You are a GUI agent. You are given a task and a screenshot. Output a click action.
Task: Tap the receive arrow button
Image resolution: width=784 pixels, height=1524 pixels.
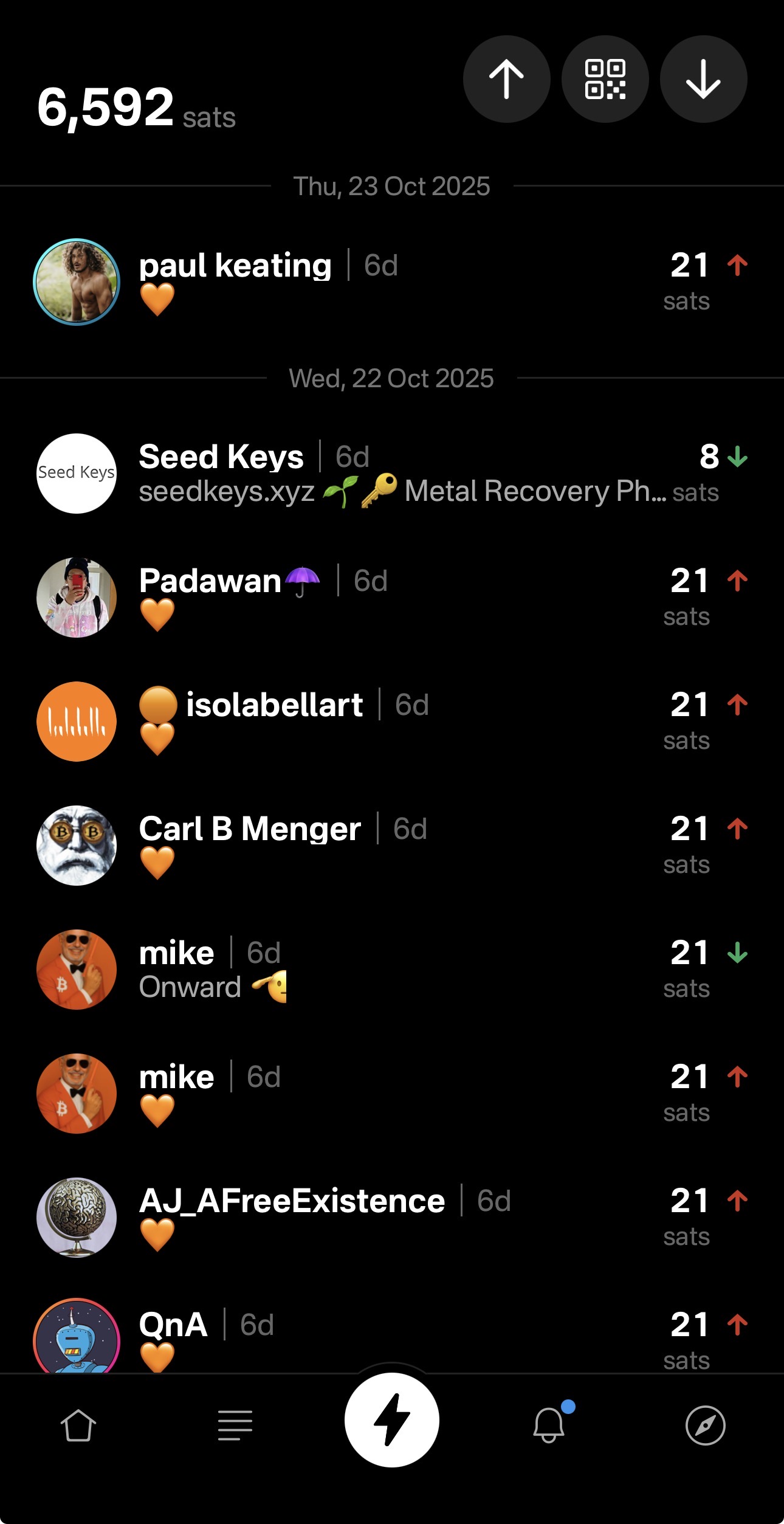click(x=703, y=79)
